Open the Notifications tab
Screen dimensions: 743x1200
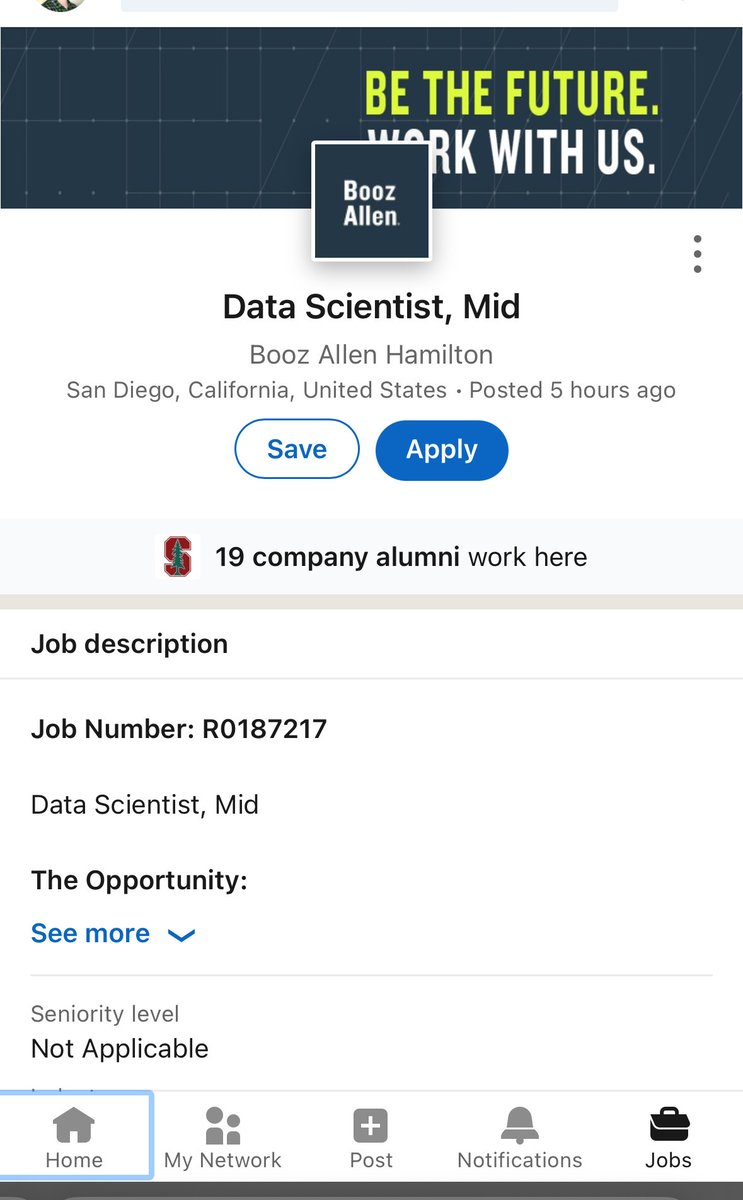click(519, 1138)
